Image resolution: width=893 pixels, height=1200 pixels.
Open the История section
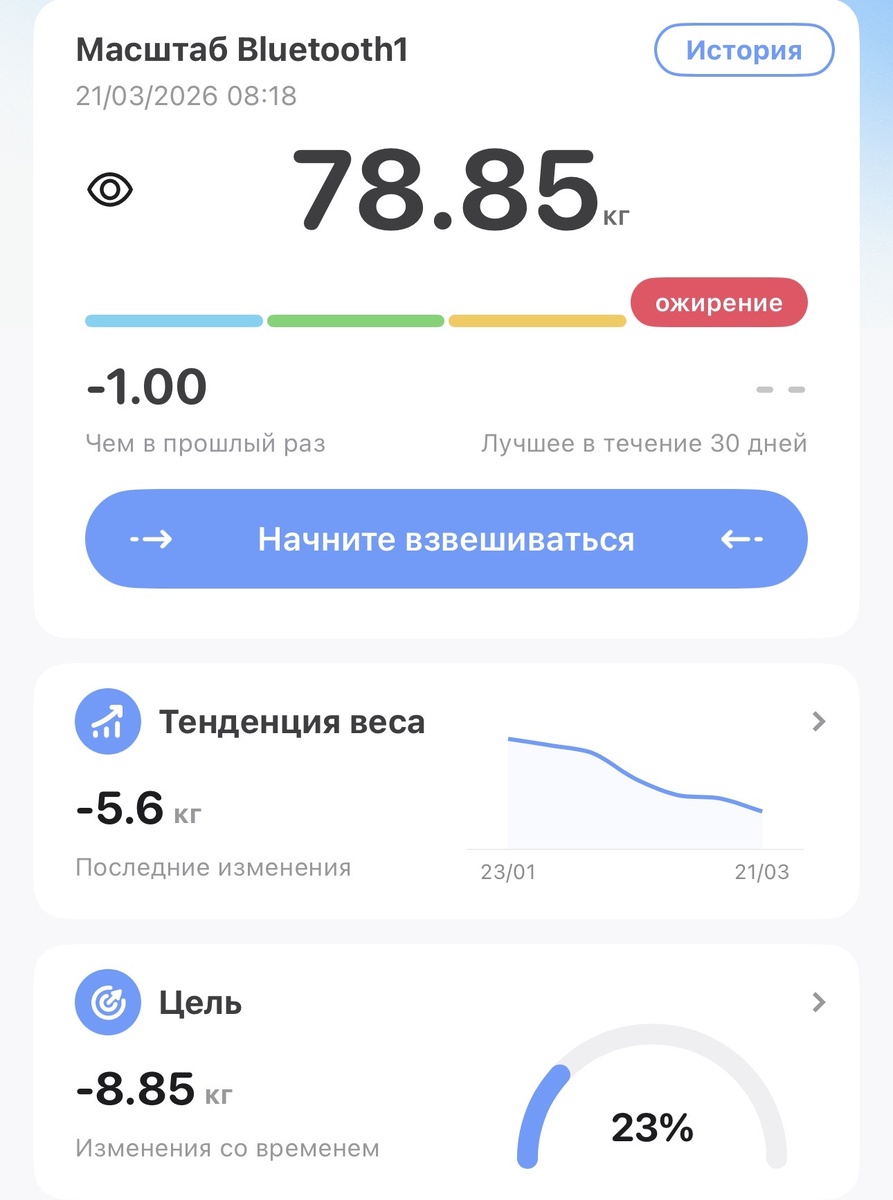(x=743, y=50)
